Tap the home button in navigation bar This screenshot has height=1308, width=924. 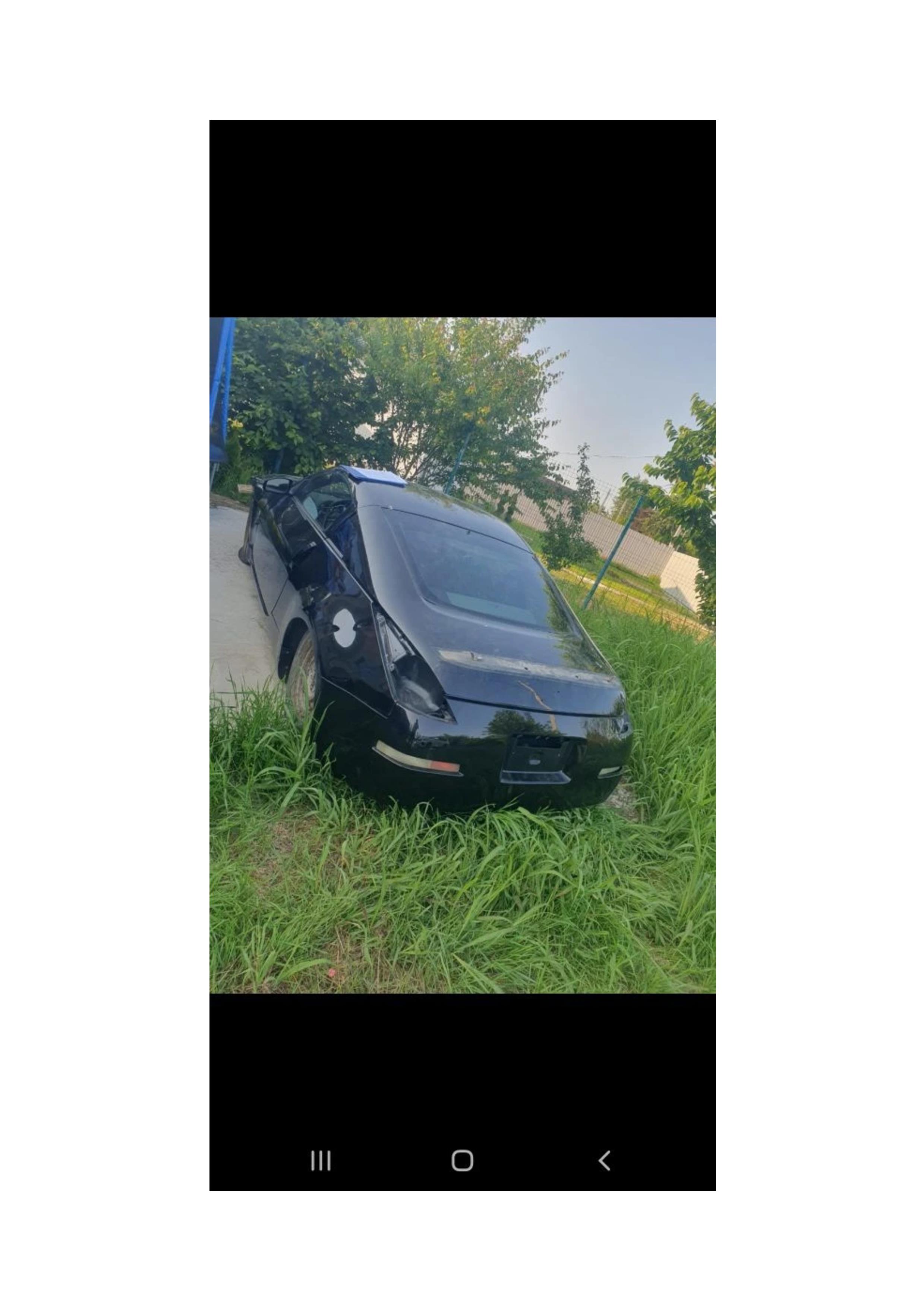(462, 1160)
